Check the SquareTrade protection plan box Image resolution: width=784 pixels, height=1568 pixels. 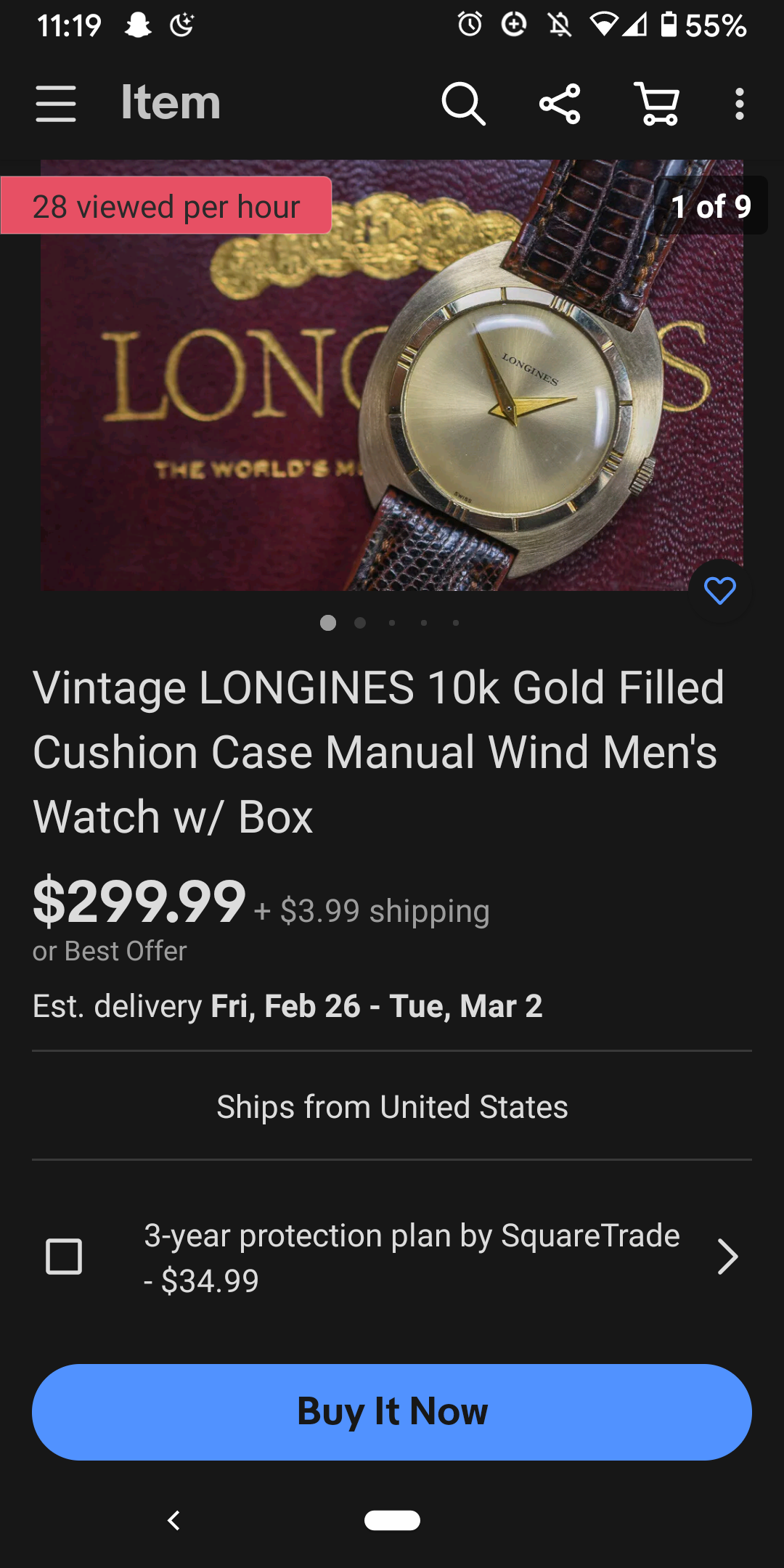(x=64, y=1257)
